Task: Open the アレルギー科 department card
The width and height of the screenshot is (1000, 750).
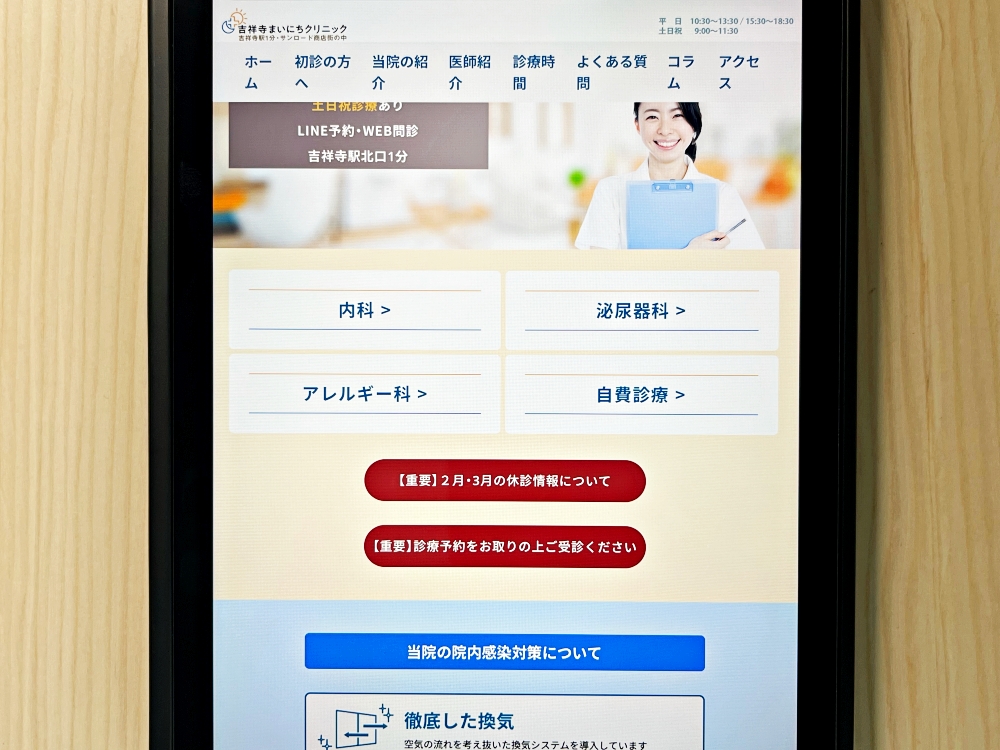Action: pos(364,394)
